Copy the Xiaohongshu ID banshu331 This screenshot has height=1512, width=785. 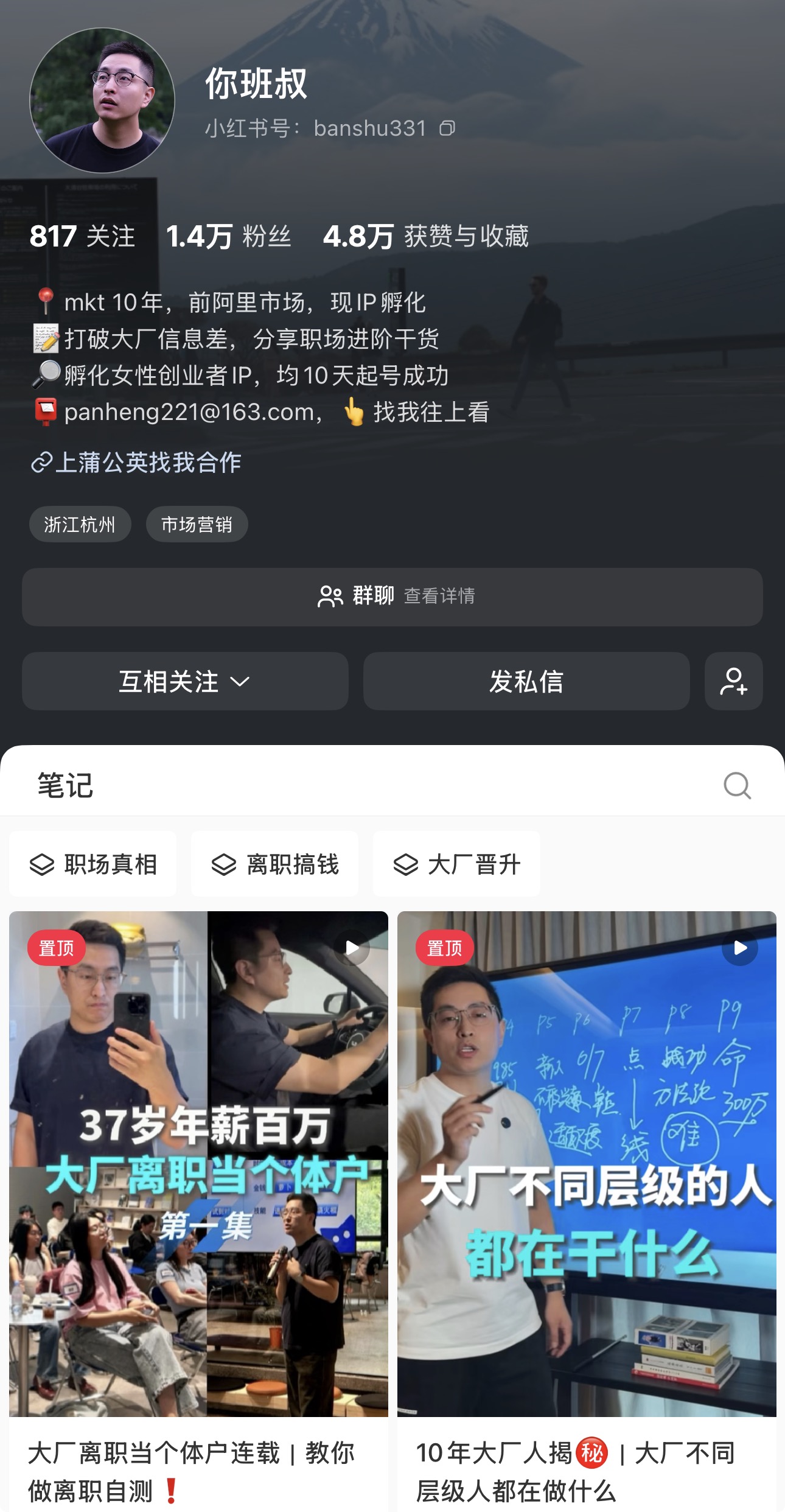tap(447, 128)
